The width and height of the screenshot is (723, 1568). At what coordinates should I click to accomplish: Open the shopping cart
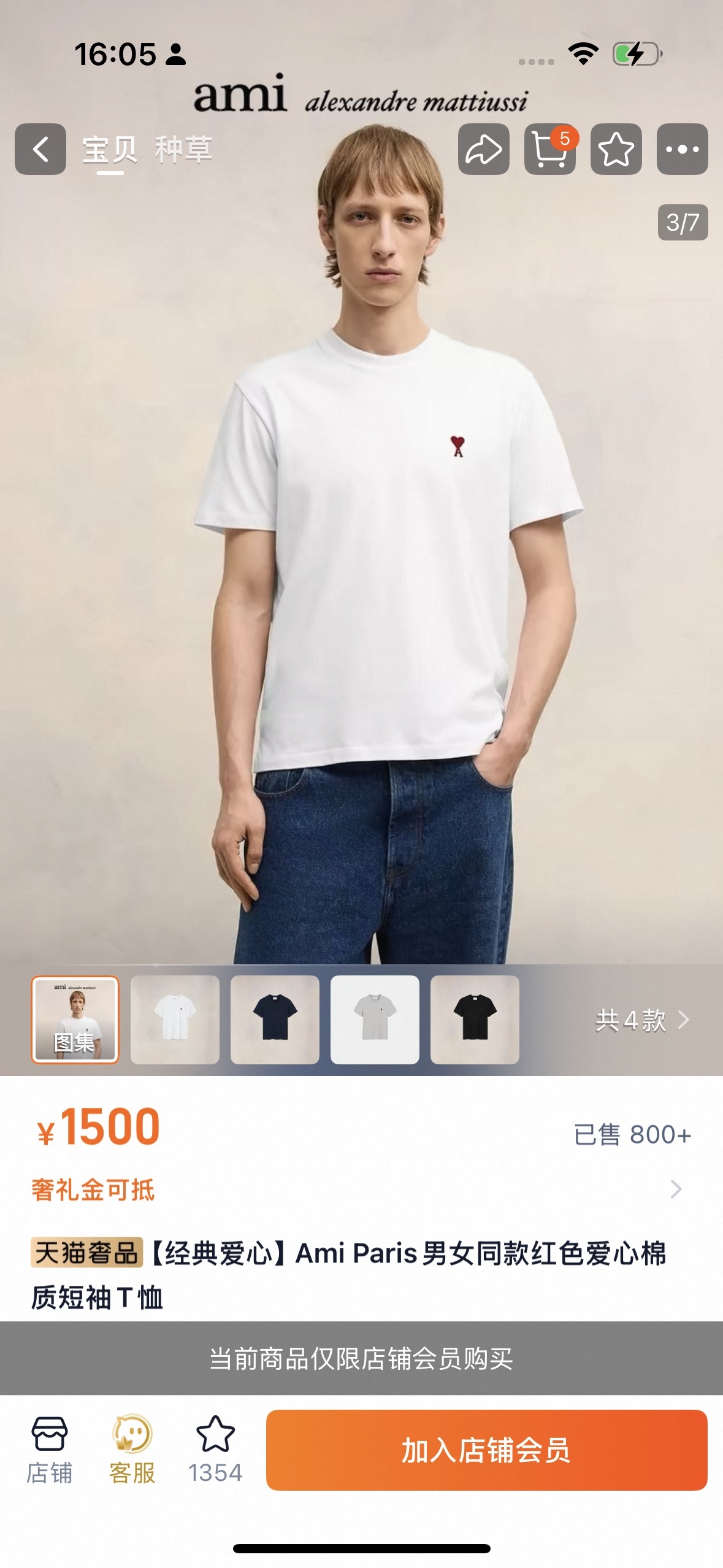point(549,149)
